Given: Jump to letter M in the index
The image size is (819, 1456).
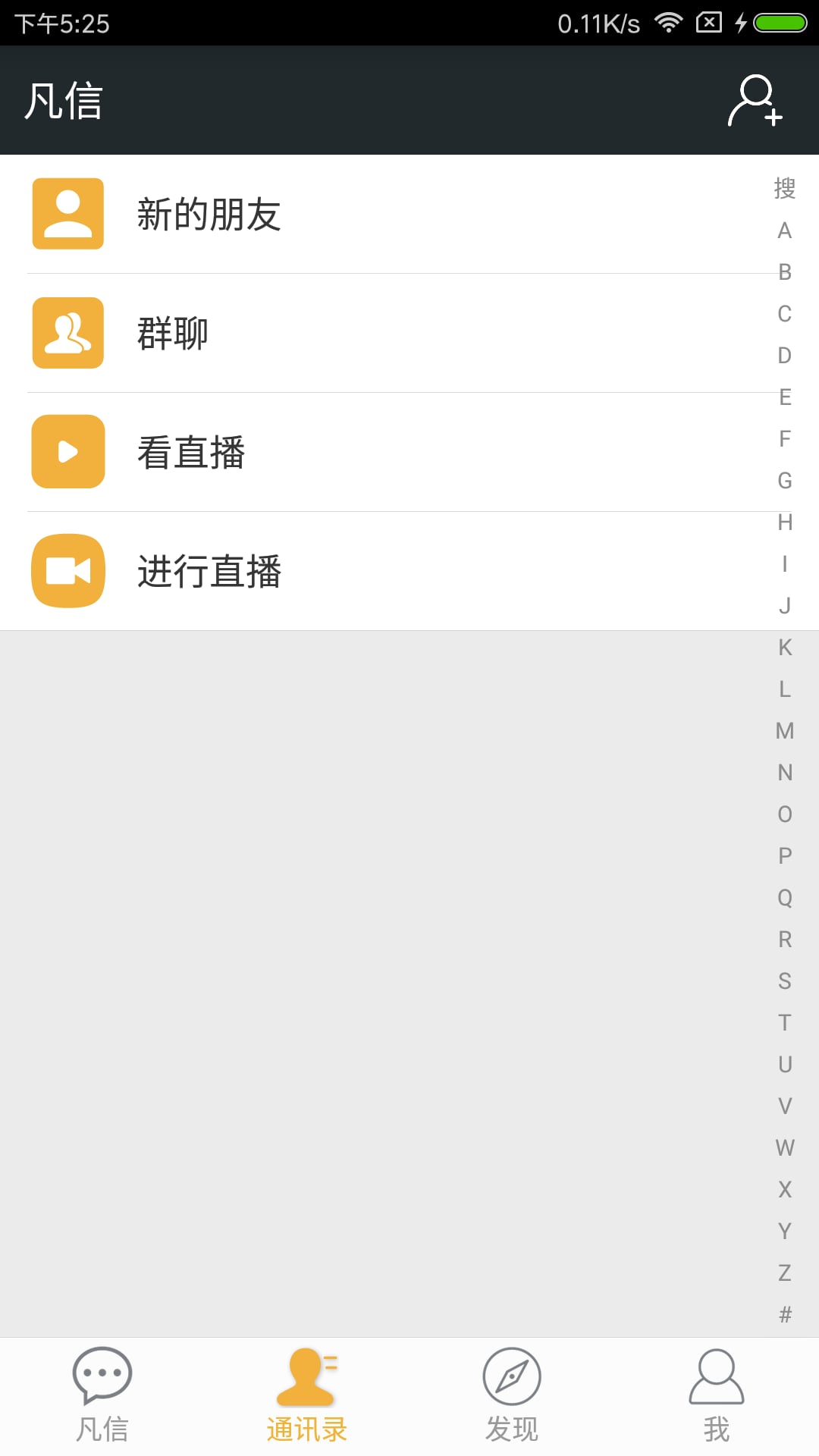Looking at the screenshot, I should tap(785, 731).
